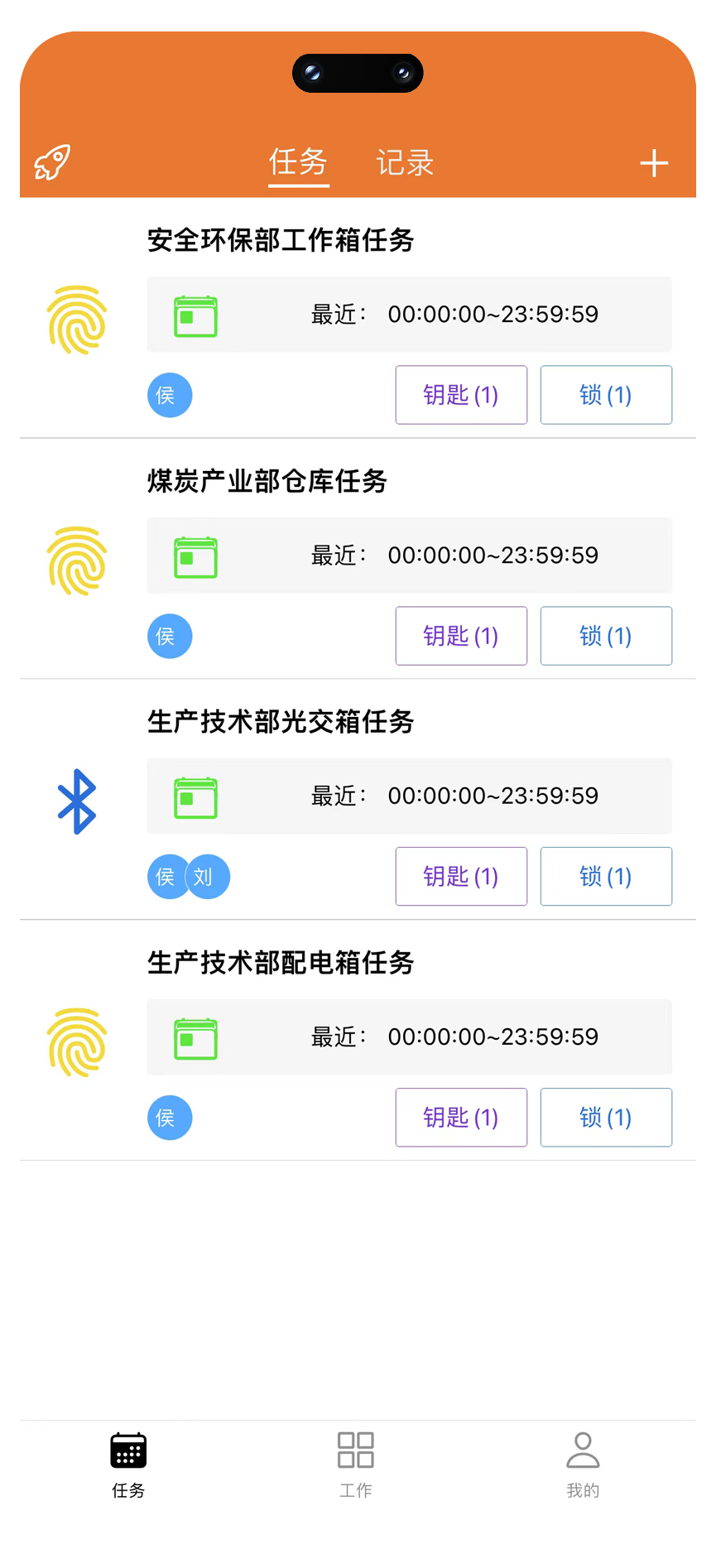Open the 煤炭产业部仓库任务 task

[x=267, y=481]
